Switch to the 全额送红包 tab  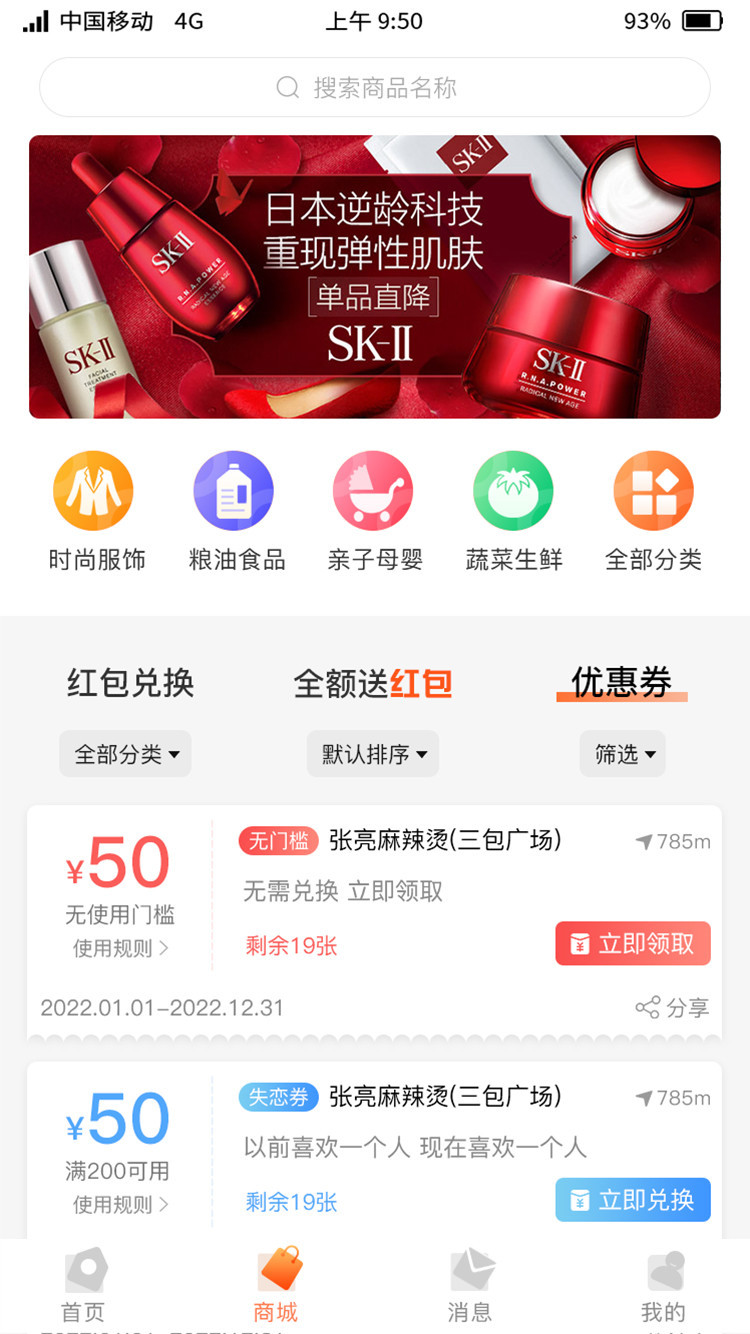pyautogui.click(x=373, y=684)
